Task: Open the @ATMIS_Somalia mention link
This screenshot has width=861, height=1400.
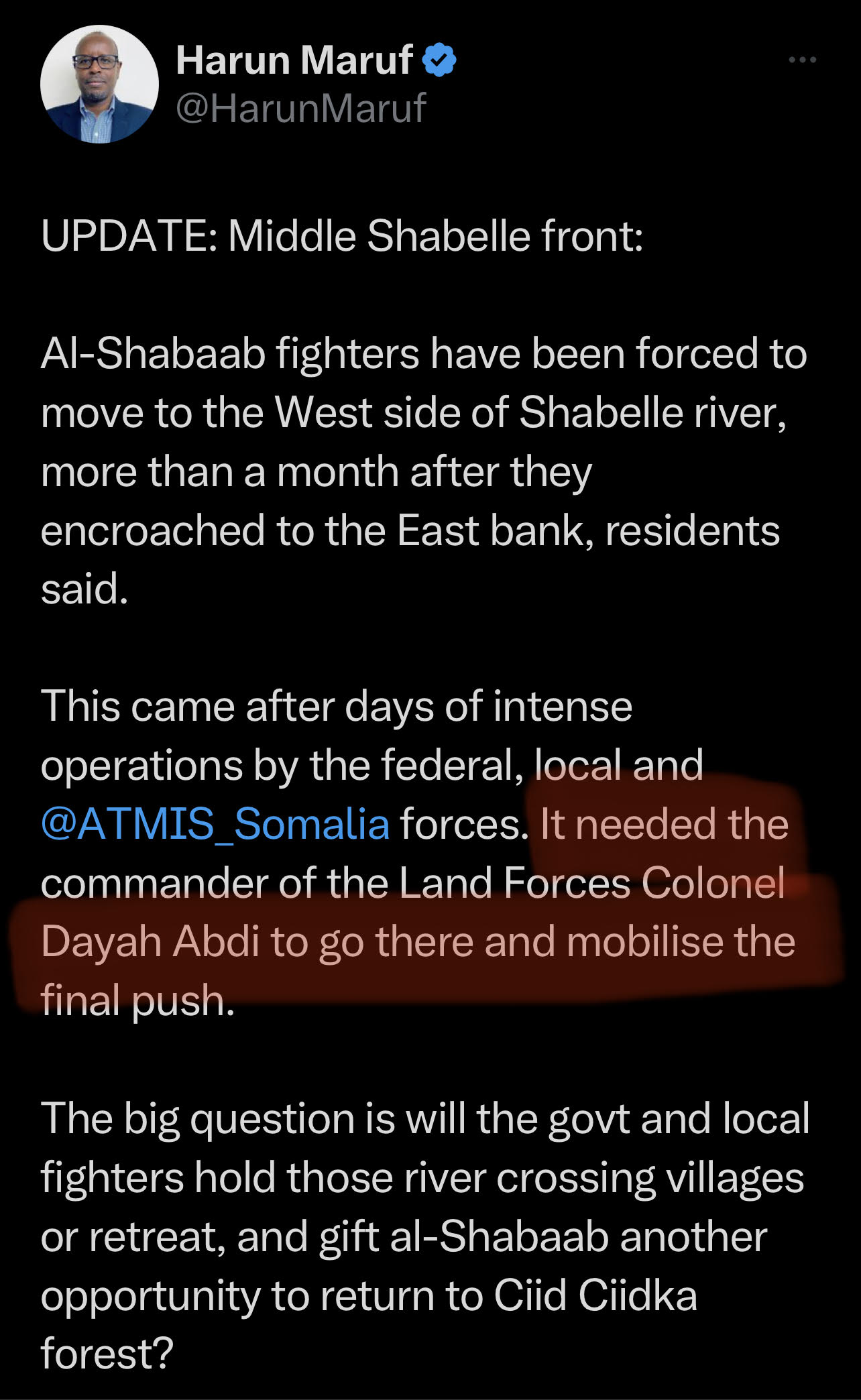Action: [215, 824]
